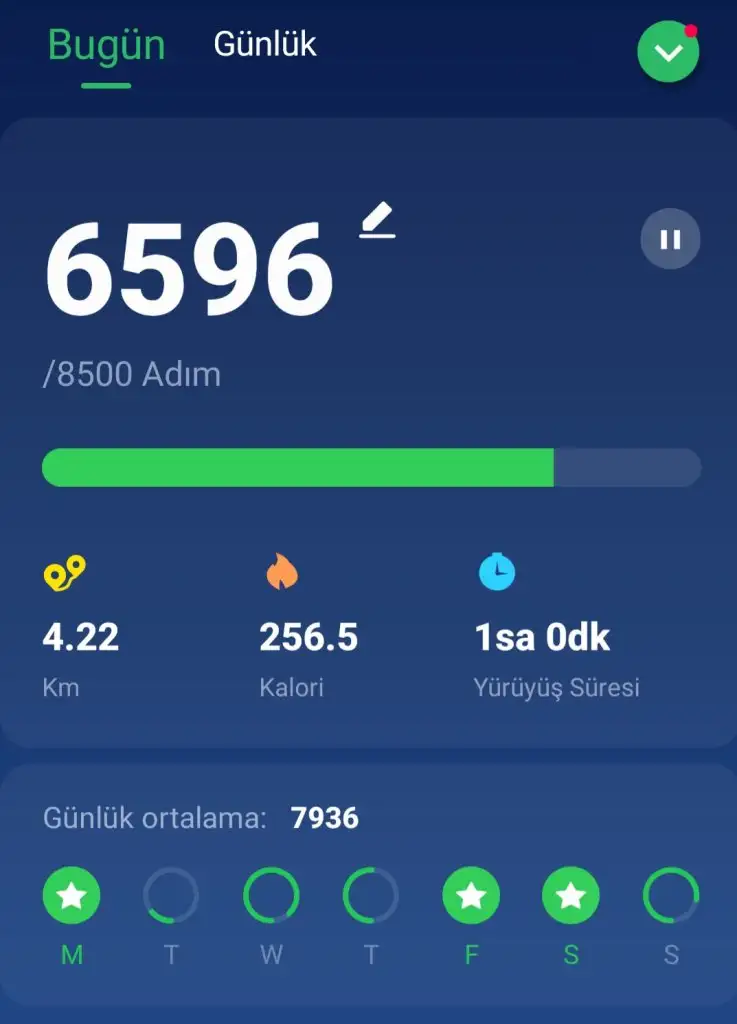Switch to the Bugün tab
Image resolution: width=737 pixels, height=1024 pixels.
(x=106, y=46)
